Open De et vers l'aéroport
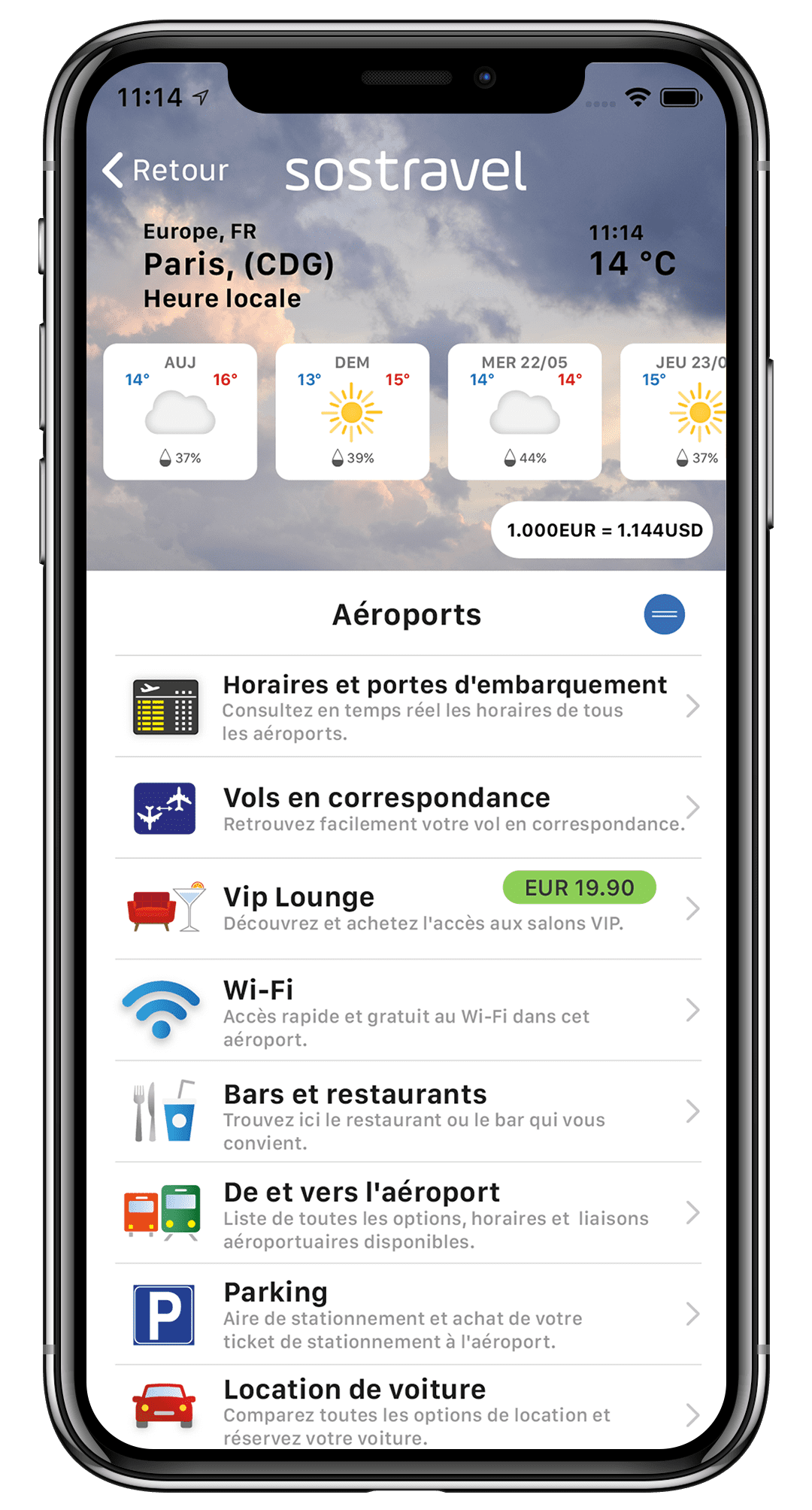Screen dimensions: 812x1510 pyautogui.click(x=408, y=1213)
